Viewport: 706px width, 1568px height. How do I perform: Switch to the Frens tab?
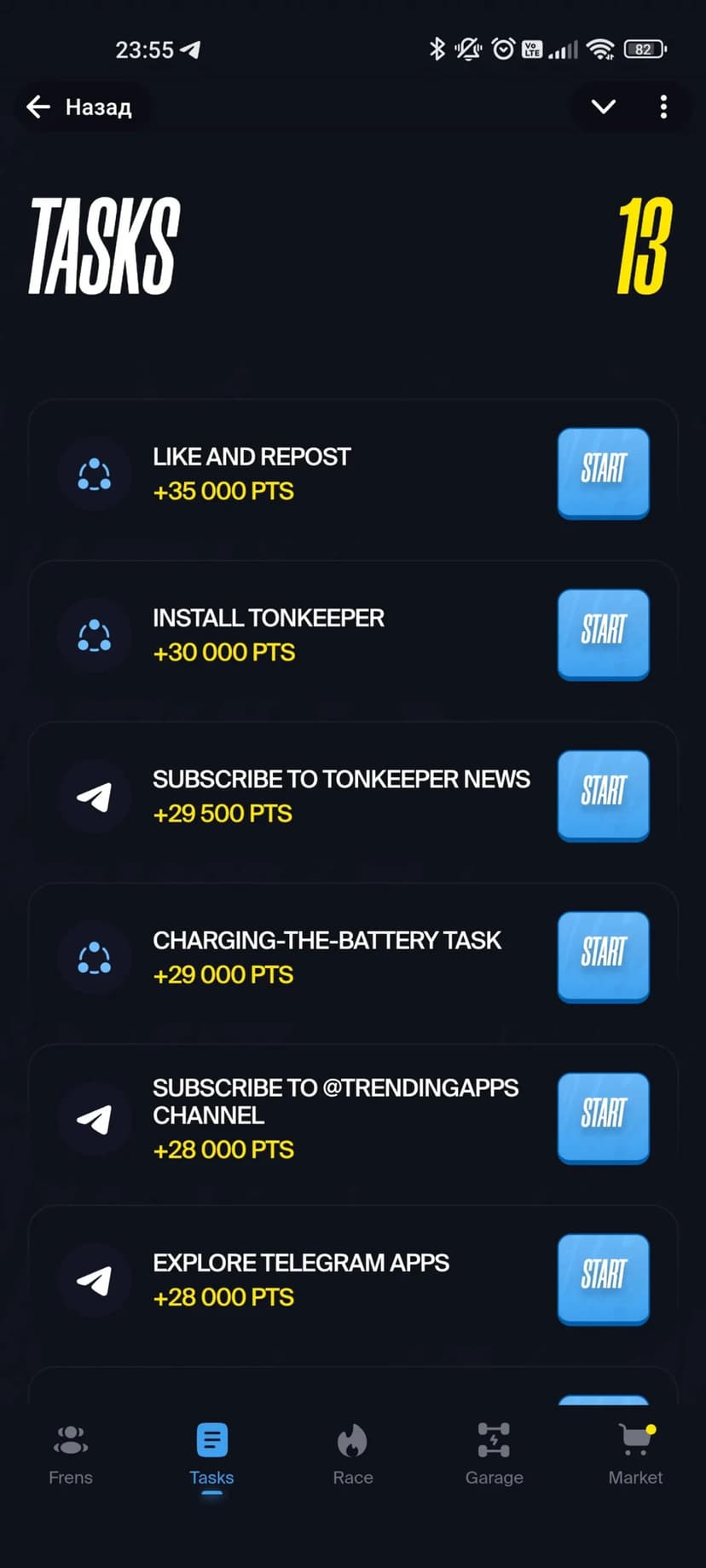click(71, 1455)
